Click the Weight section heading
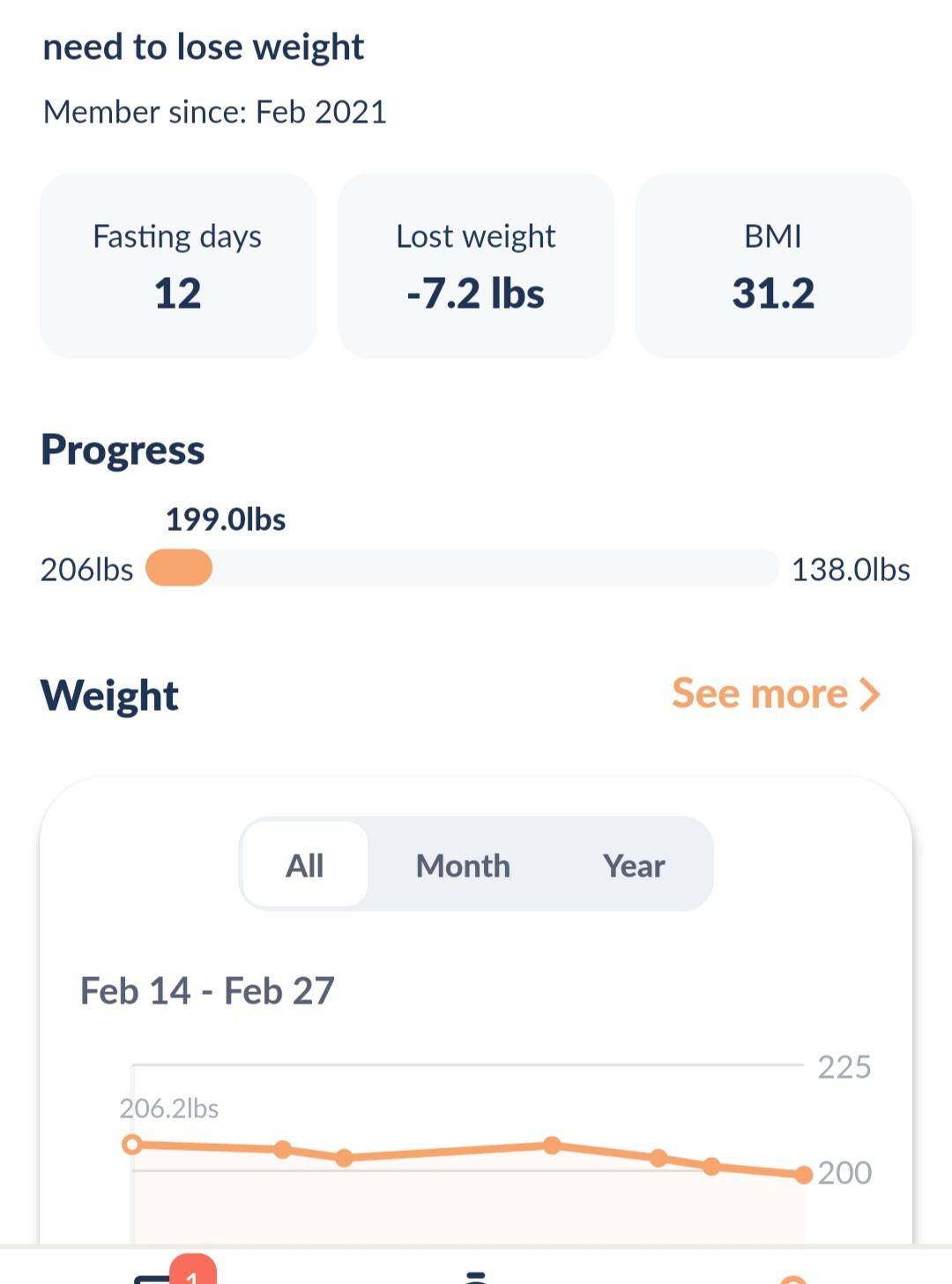The height and width of the screenshot is (1284, 952). [x=110, y=694]
